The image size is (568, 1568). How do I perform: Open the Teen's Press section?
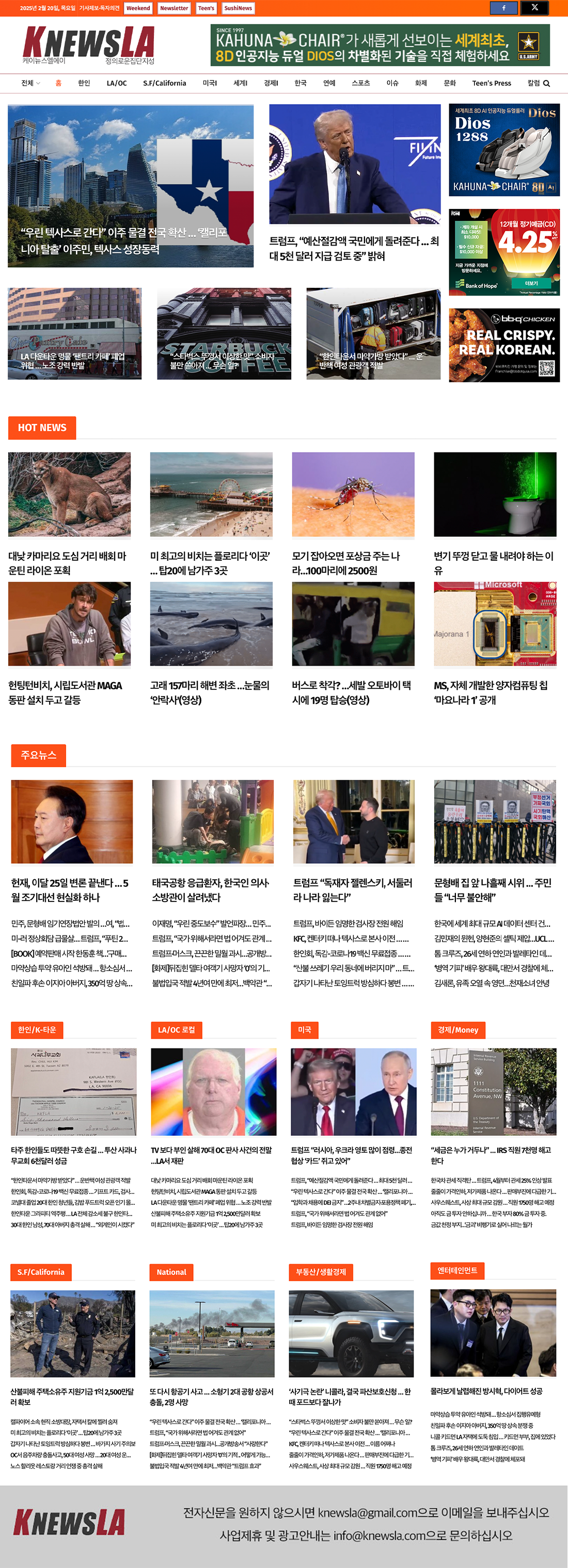pyautogui.click(x=491, y=84)
